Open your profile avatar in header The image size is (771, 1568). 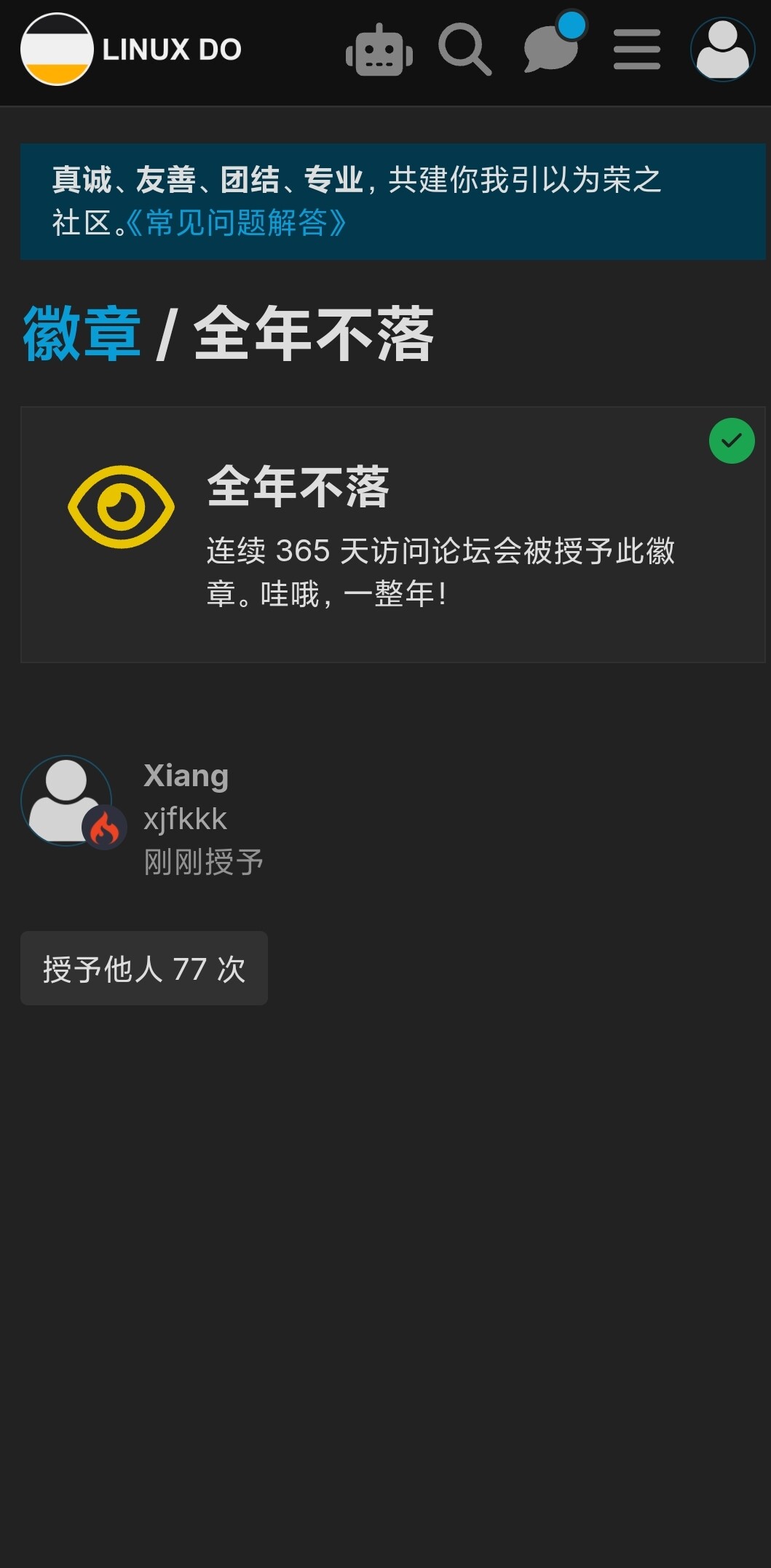(x=723, y=50)
